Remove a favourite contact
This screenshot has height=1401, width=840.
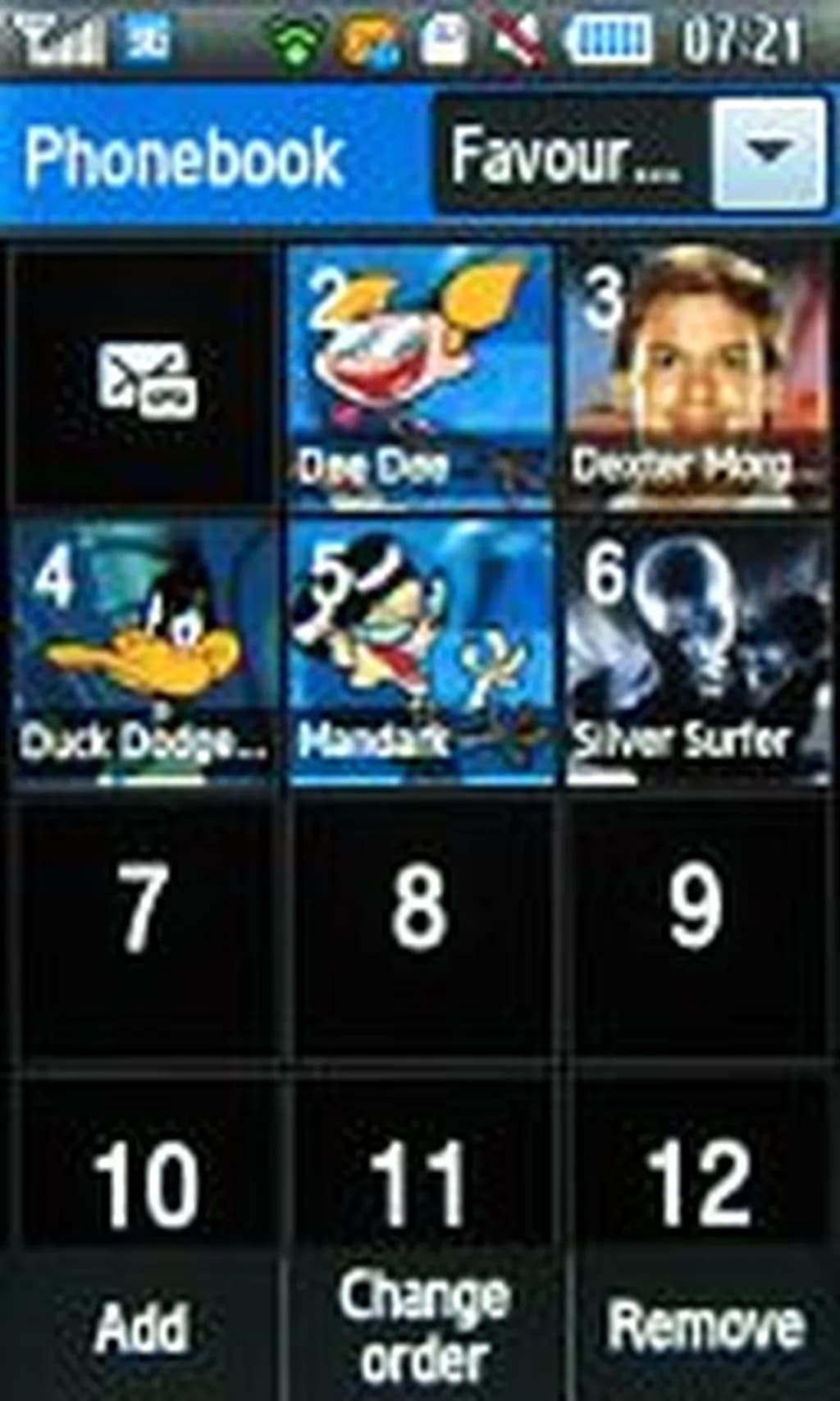tap(705, 1326)
